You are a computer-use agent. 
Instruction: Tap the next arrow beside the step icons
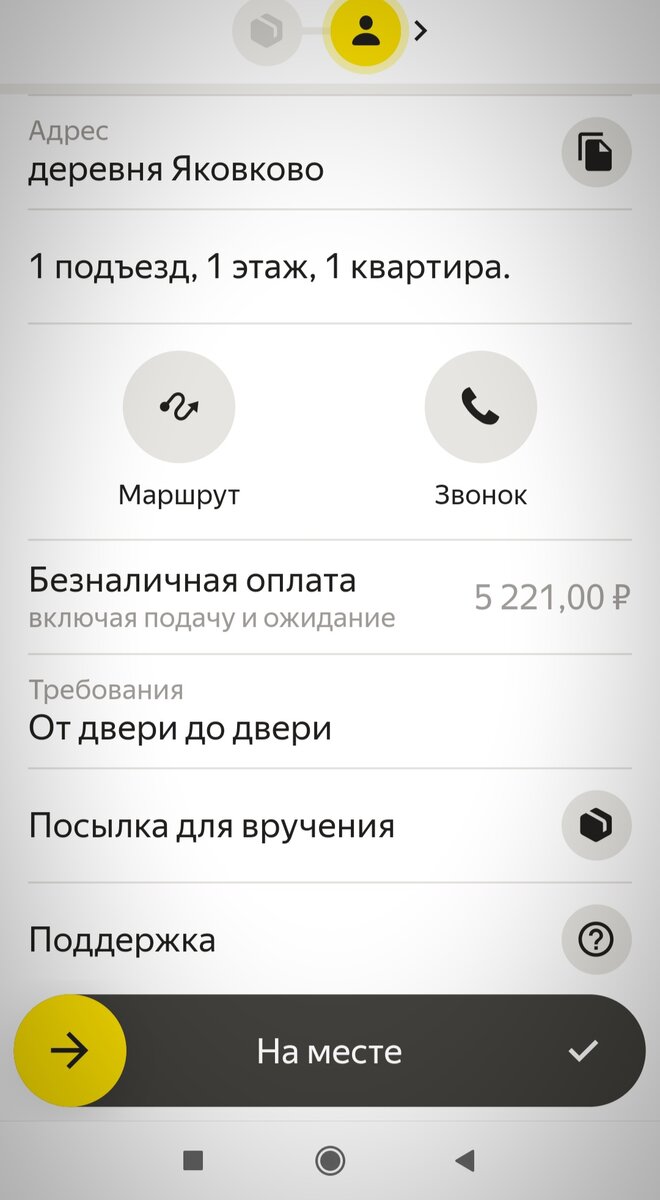coord(421,31)
